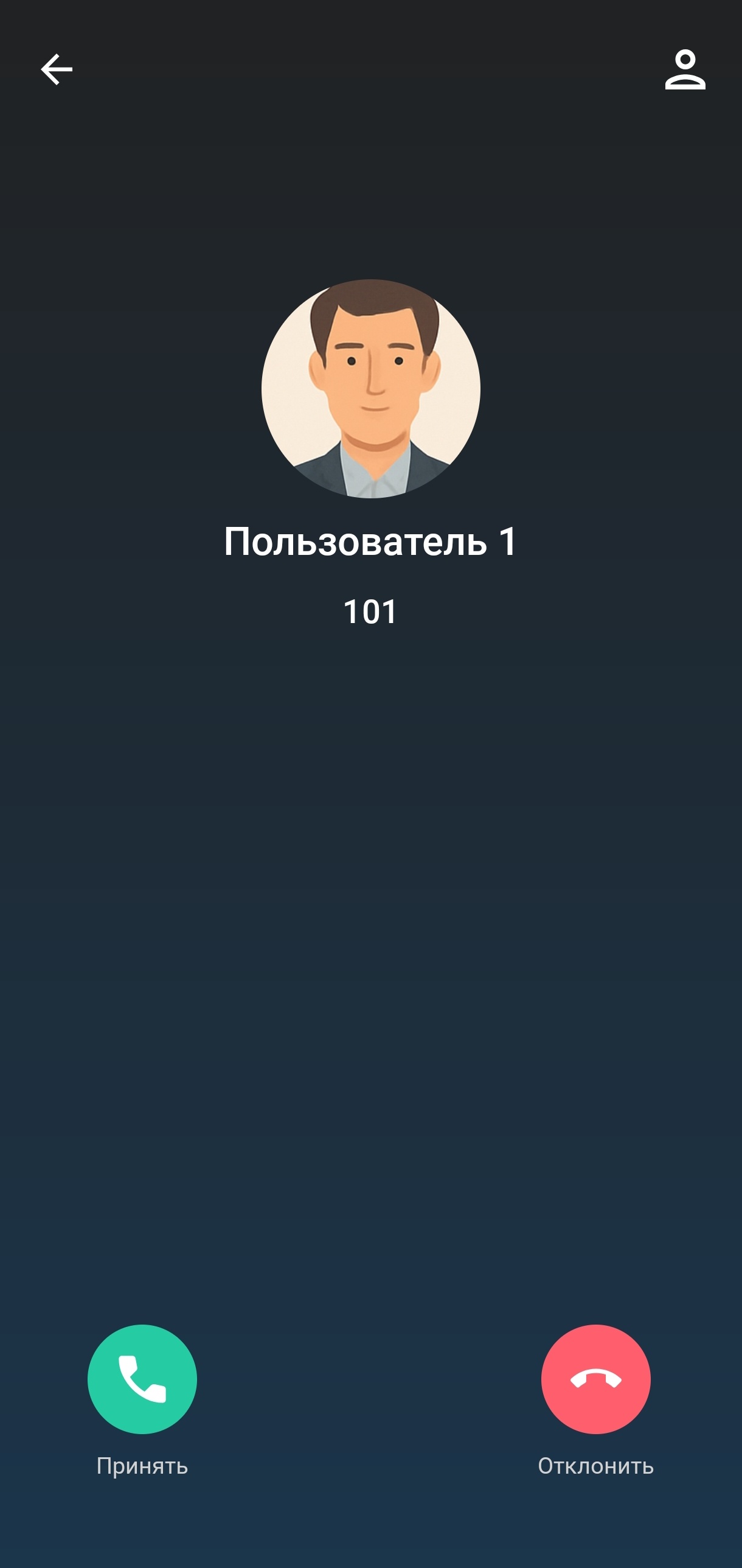Open the contact profile icon
742x1568 pixels.
[685, 70]
